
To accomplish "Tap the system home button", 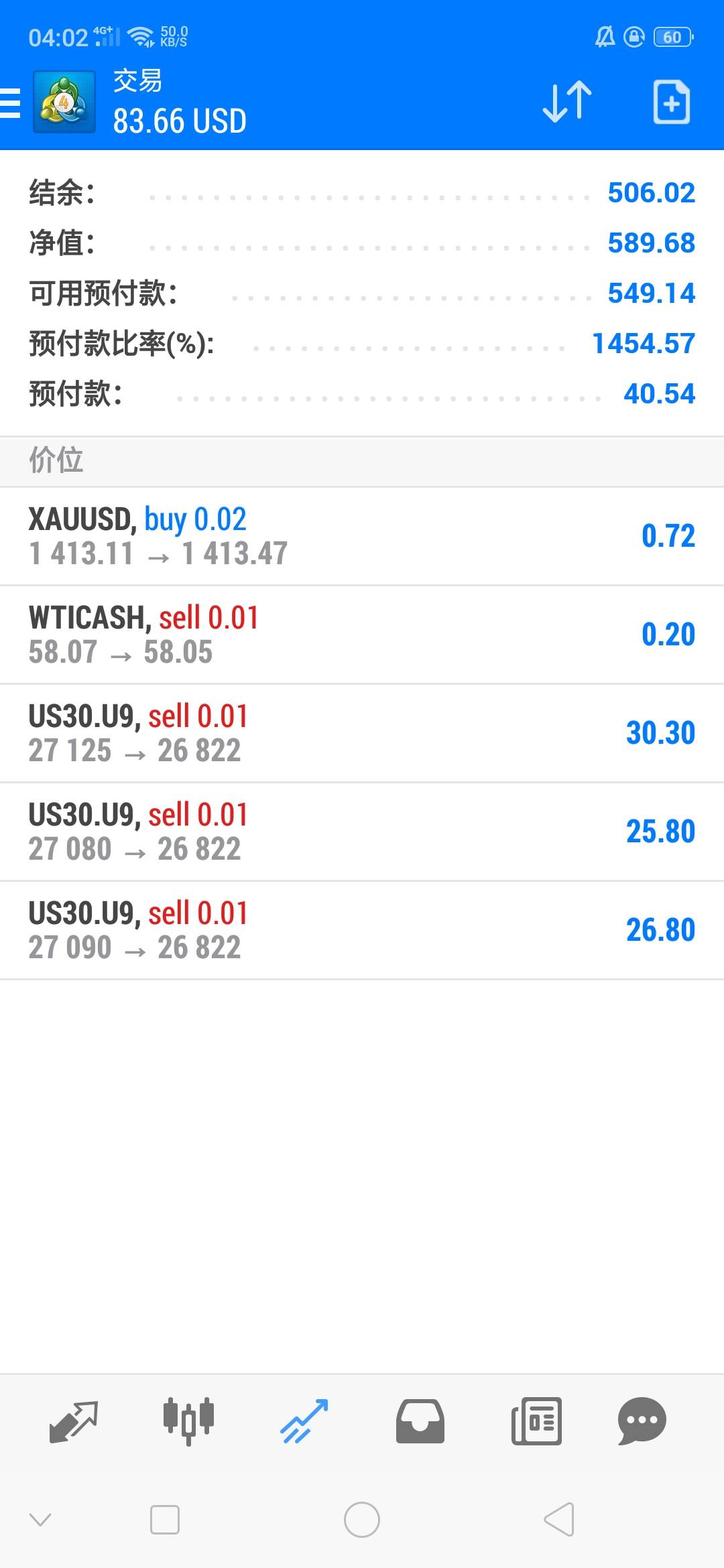I will pyautogui.click(x=362, y=1519).
